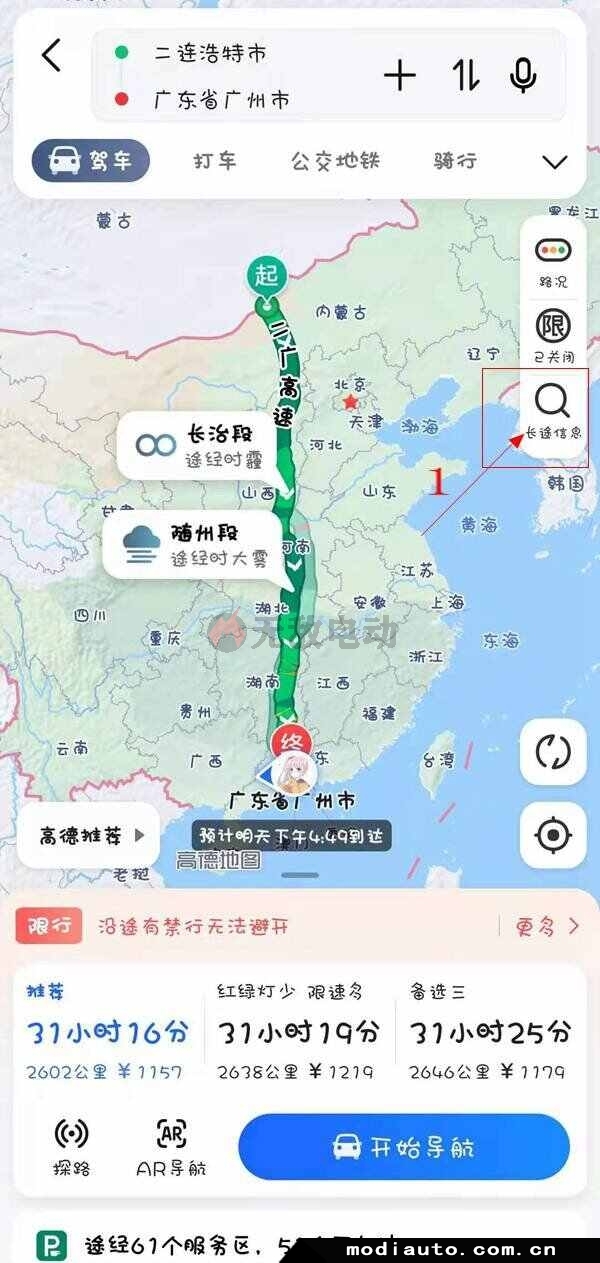The width and height of the screenshot is (600, 1263).
Task: Start voice input with the microphone
Action: coord(523,76)
